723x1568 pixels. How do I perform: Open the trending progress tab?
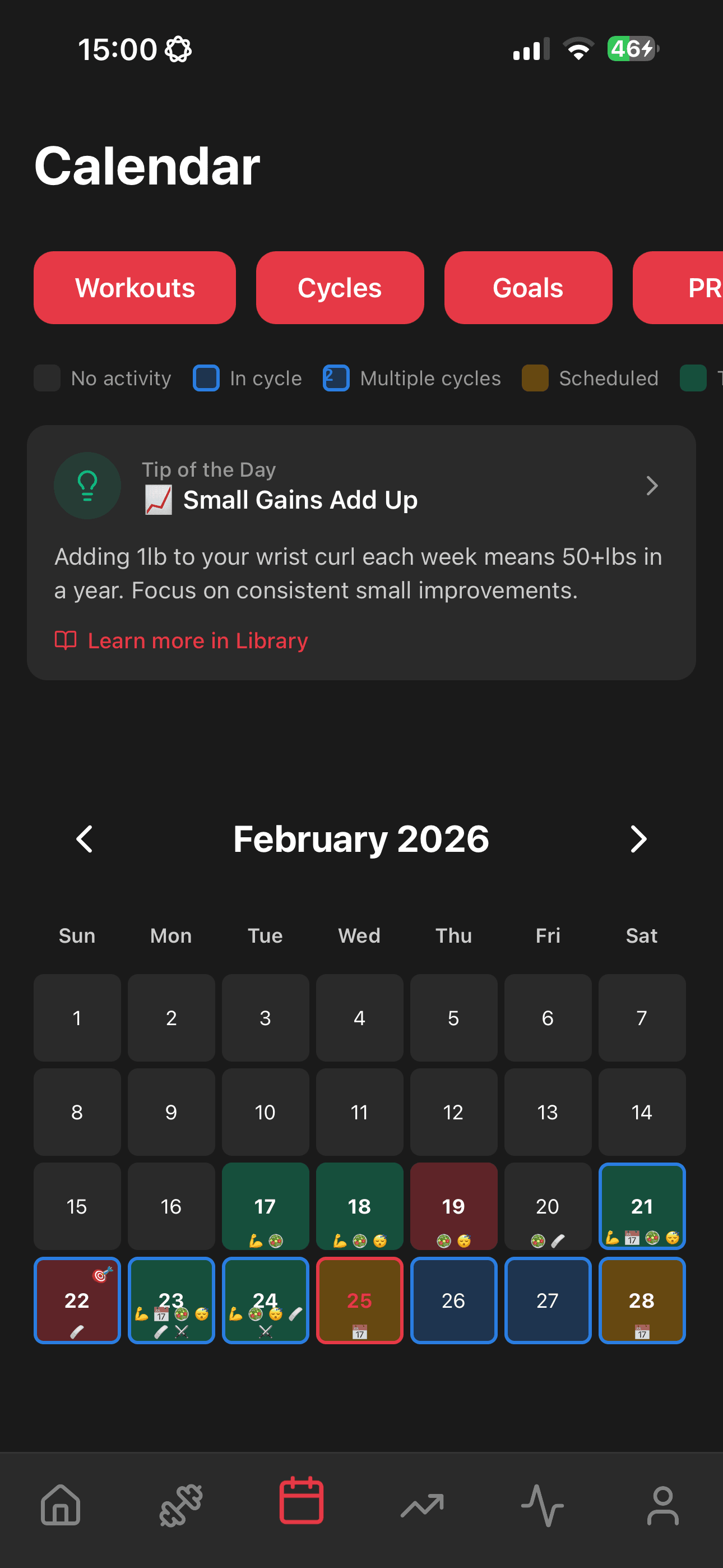pos(421,1504)
